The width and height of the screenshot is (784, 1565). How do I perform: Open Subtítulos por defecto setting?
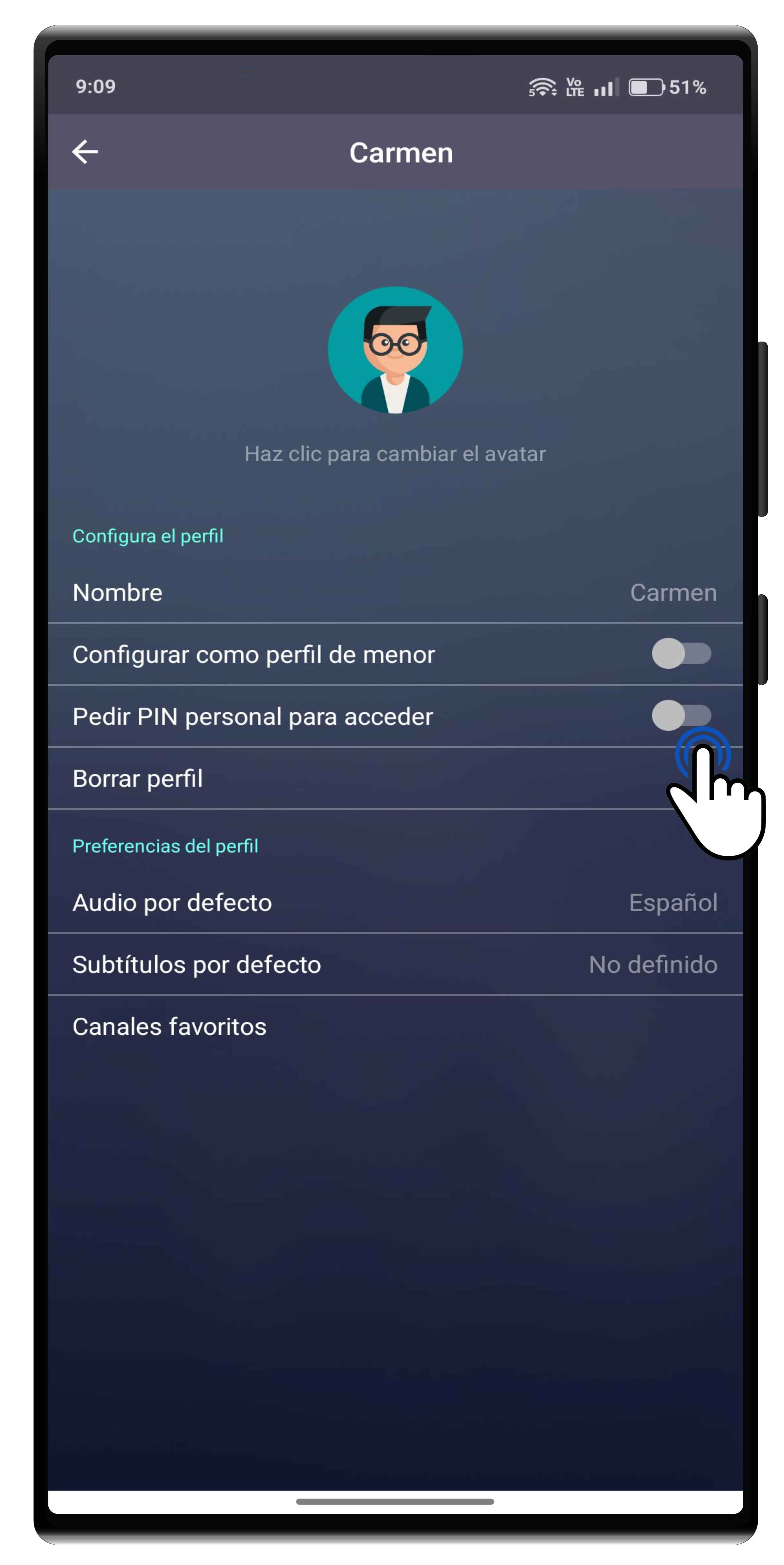pos(395,965)
